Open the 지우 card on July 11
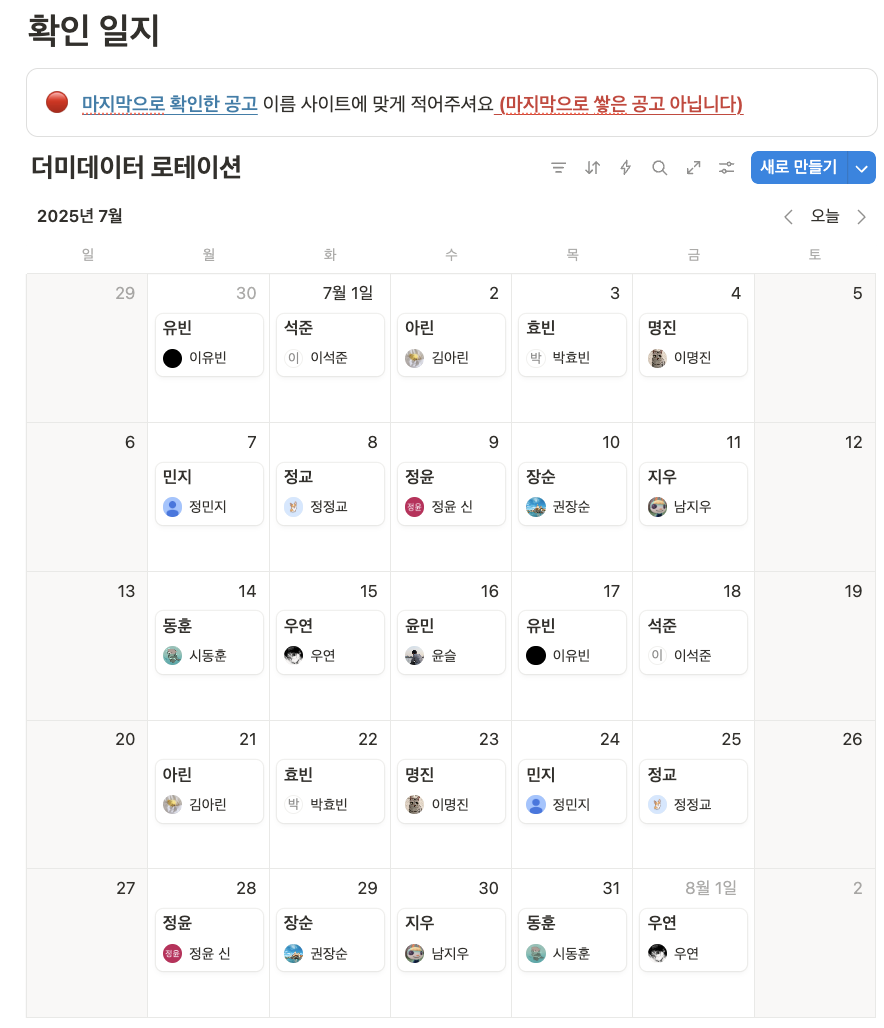 coord(693,493)
